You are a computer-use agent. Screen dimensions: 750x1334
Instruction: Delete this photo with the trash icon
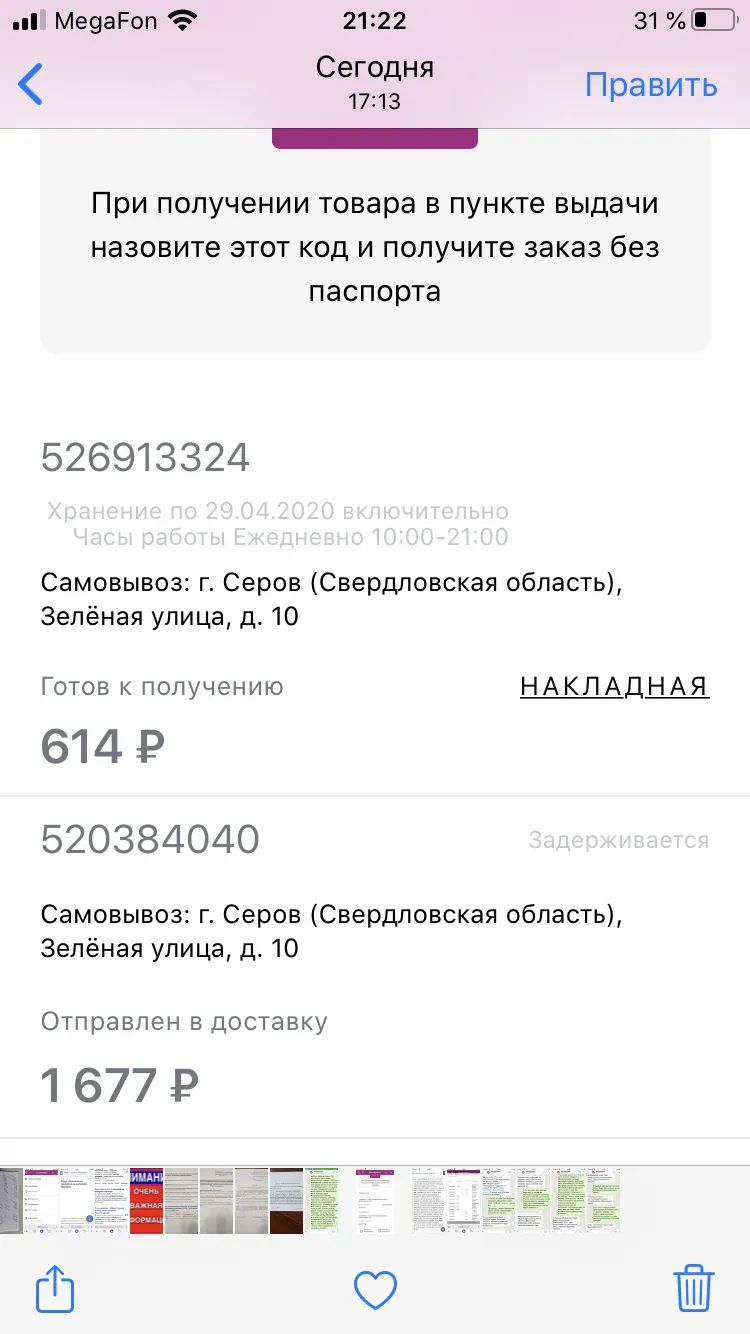point(693,1287)
